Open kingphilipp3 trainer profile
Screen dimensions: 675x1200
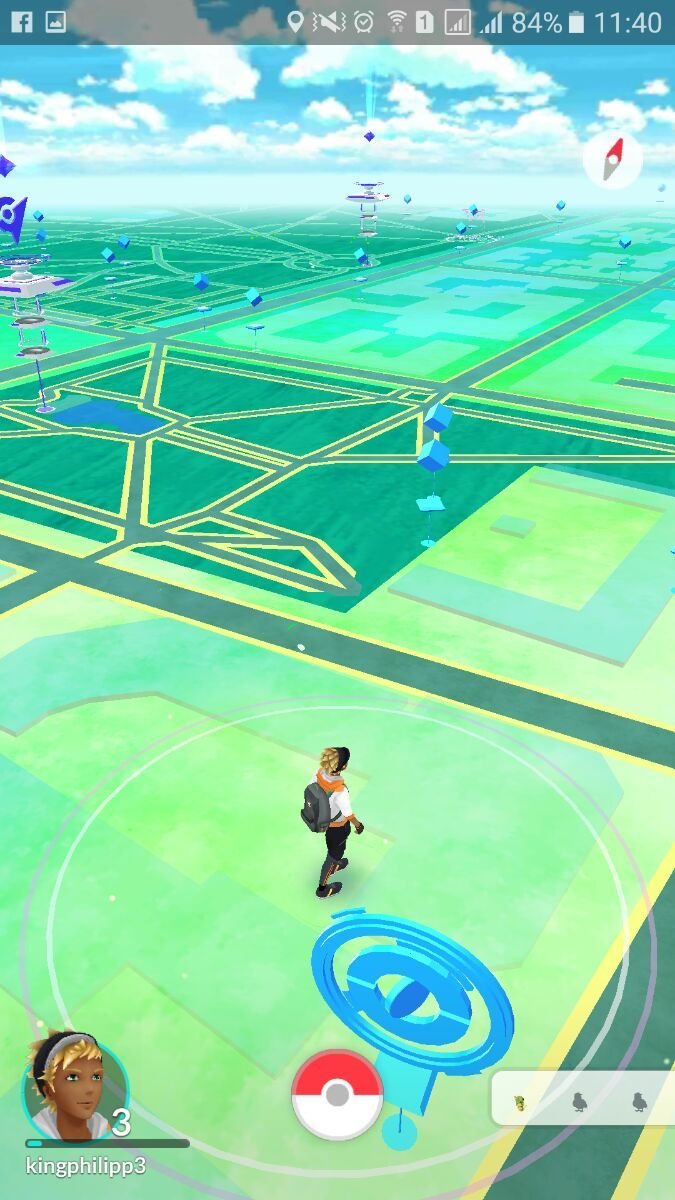[x=76, y=1088]
